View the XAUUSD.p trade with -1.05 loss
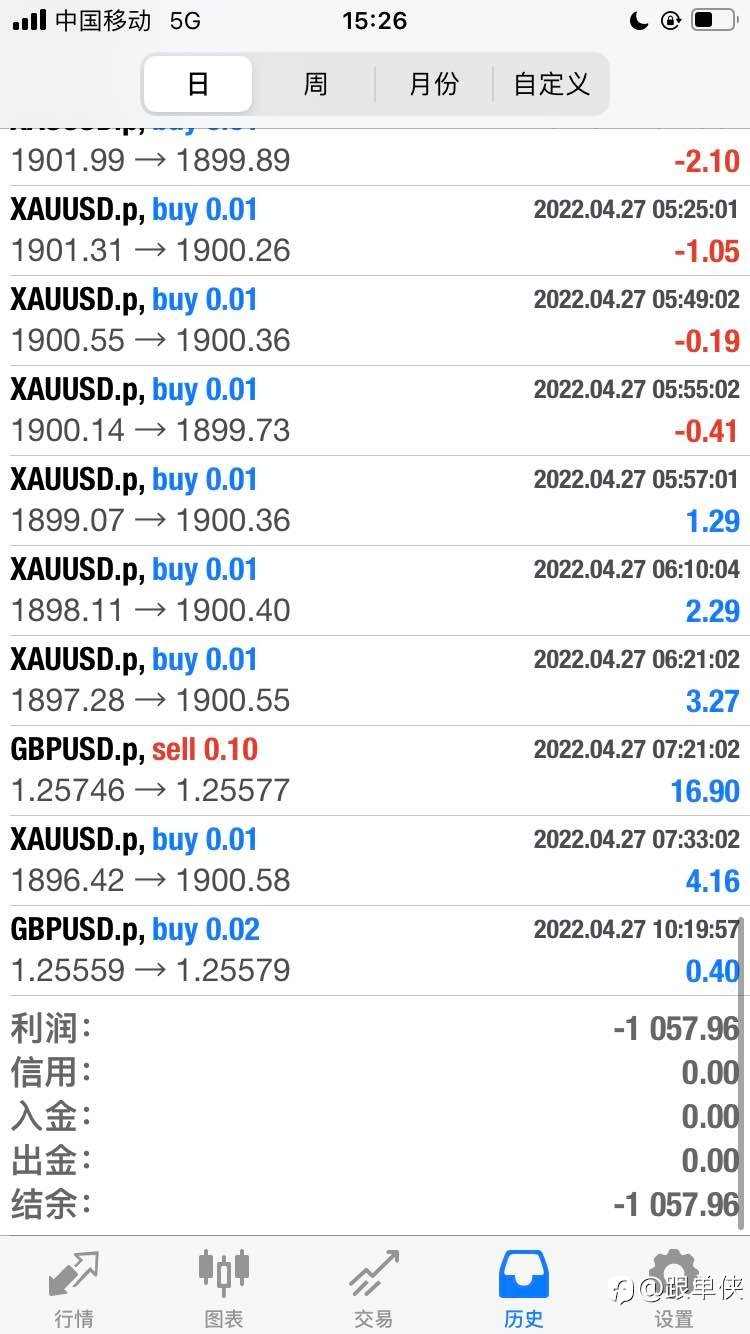Image resolution: width=750 pixels, height=1334 pixels. point(375,231)
